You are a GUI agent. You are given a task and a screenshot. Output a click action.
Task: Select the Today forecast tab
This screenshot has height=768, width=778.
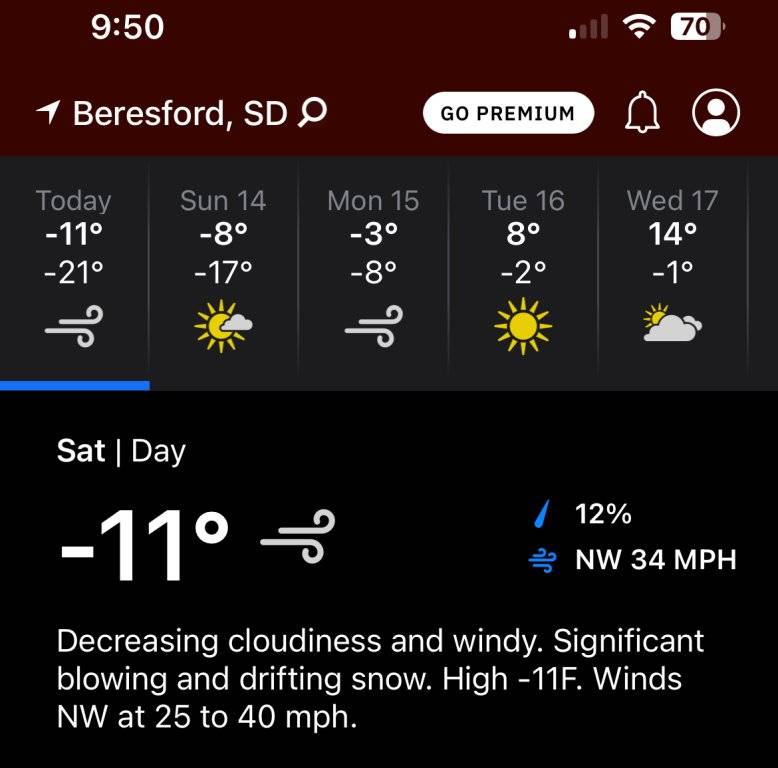click(74, 270)
